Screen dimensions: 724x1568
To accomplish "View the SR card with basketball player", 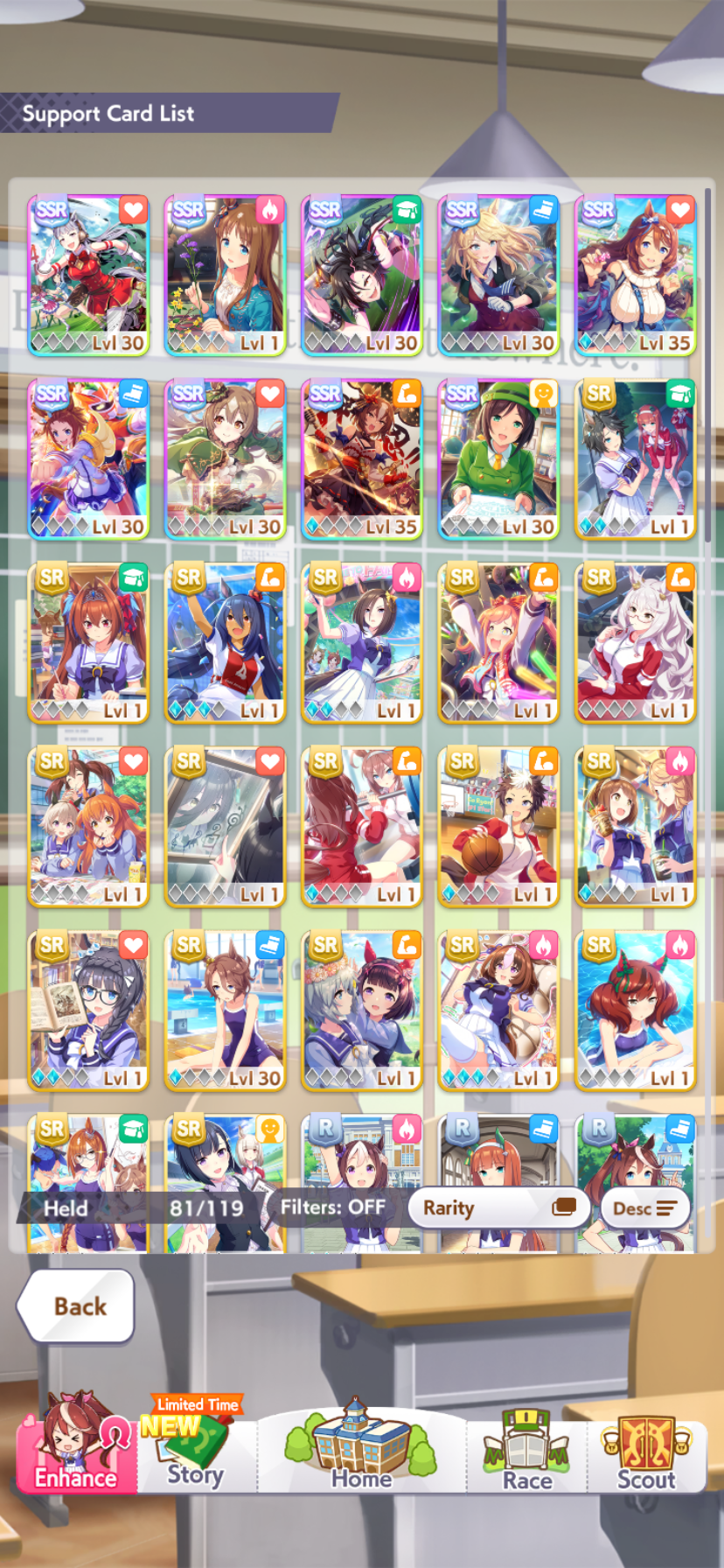I will coord(498,826).
